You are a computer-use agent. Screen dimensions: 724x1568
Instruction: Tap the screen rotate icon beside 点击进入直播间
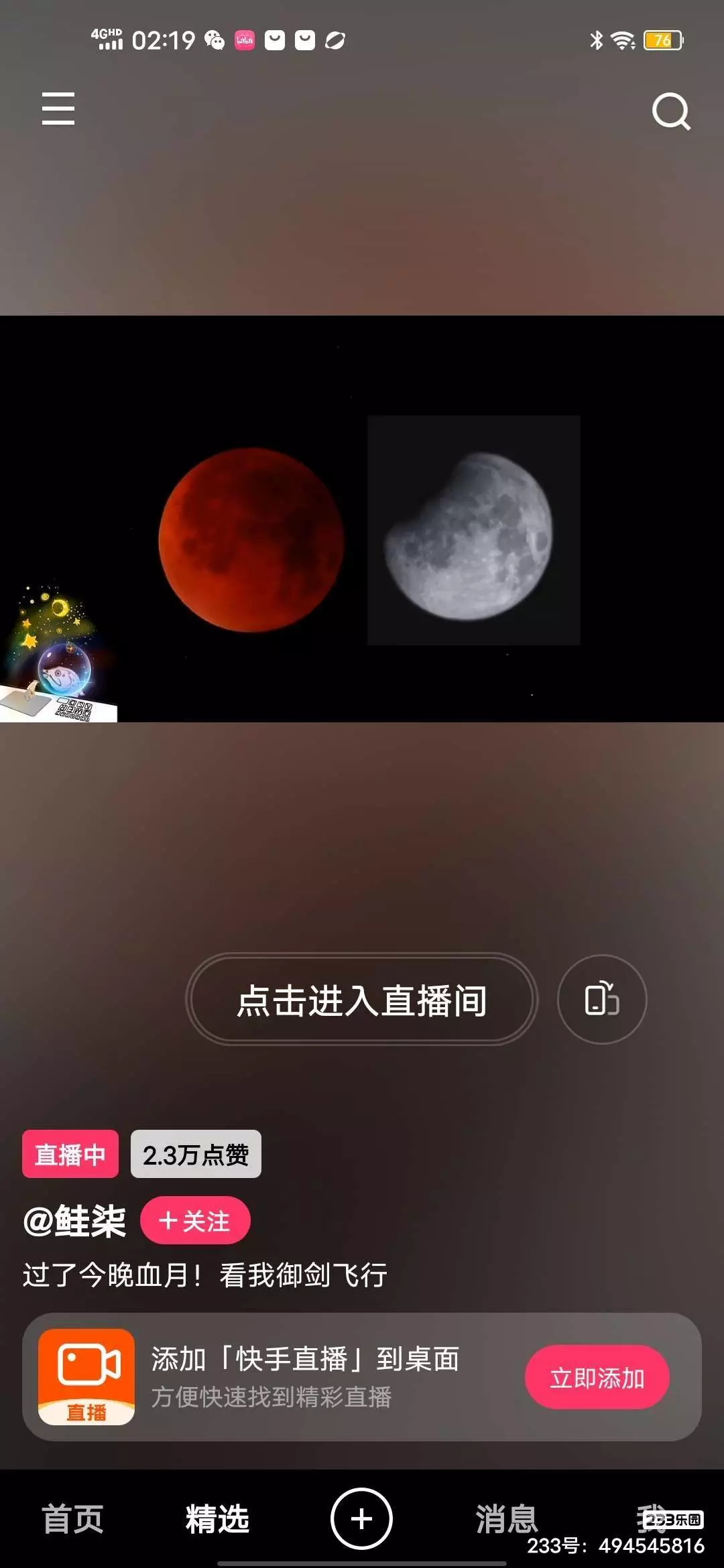pyautogui.click(x=601, y=999)
